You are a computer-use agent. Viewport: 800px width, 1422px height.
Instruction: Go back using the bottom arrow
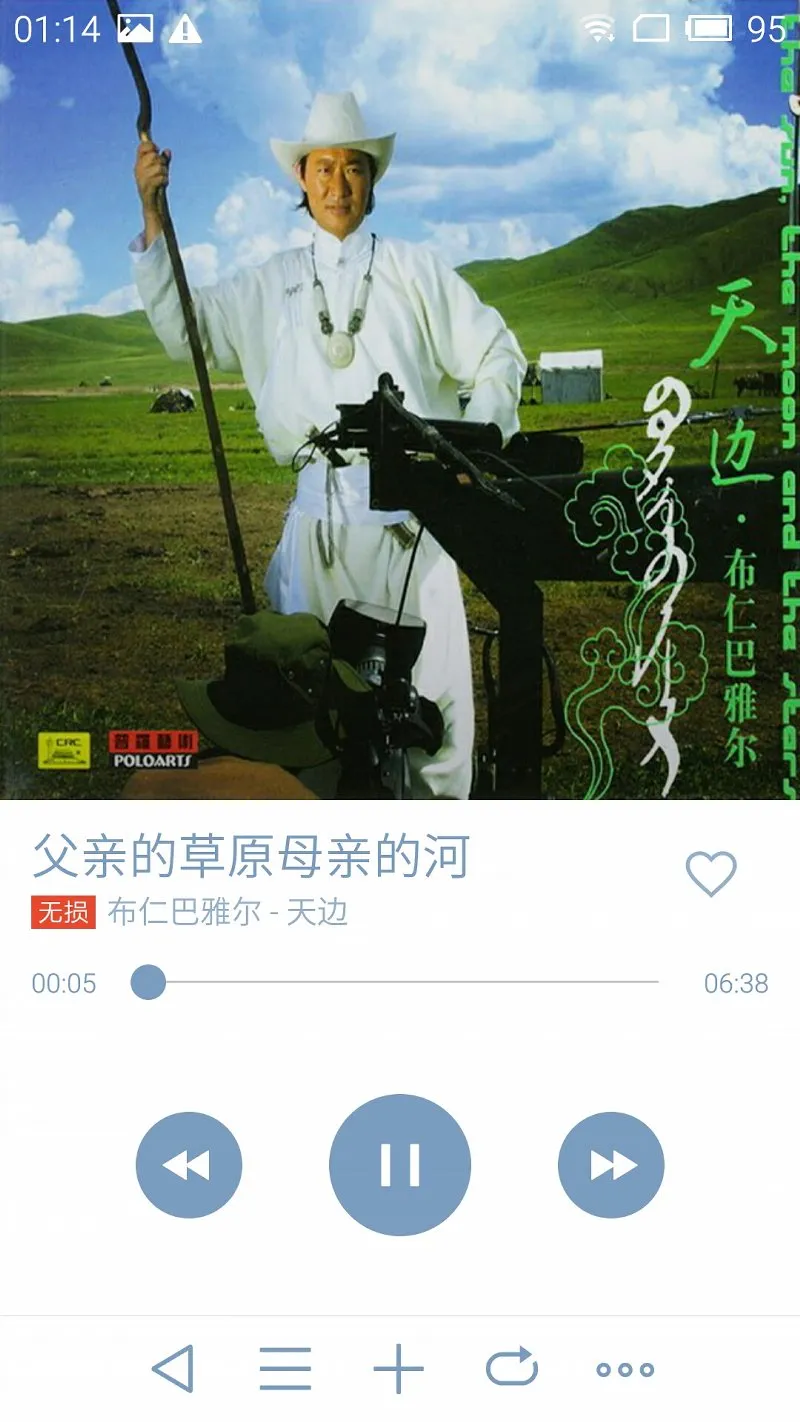(173, 1369)
